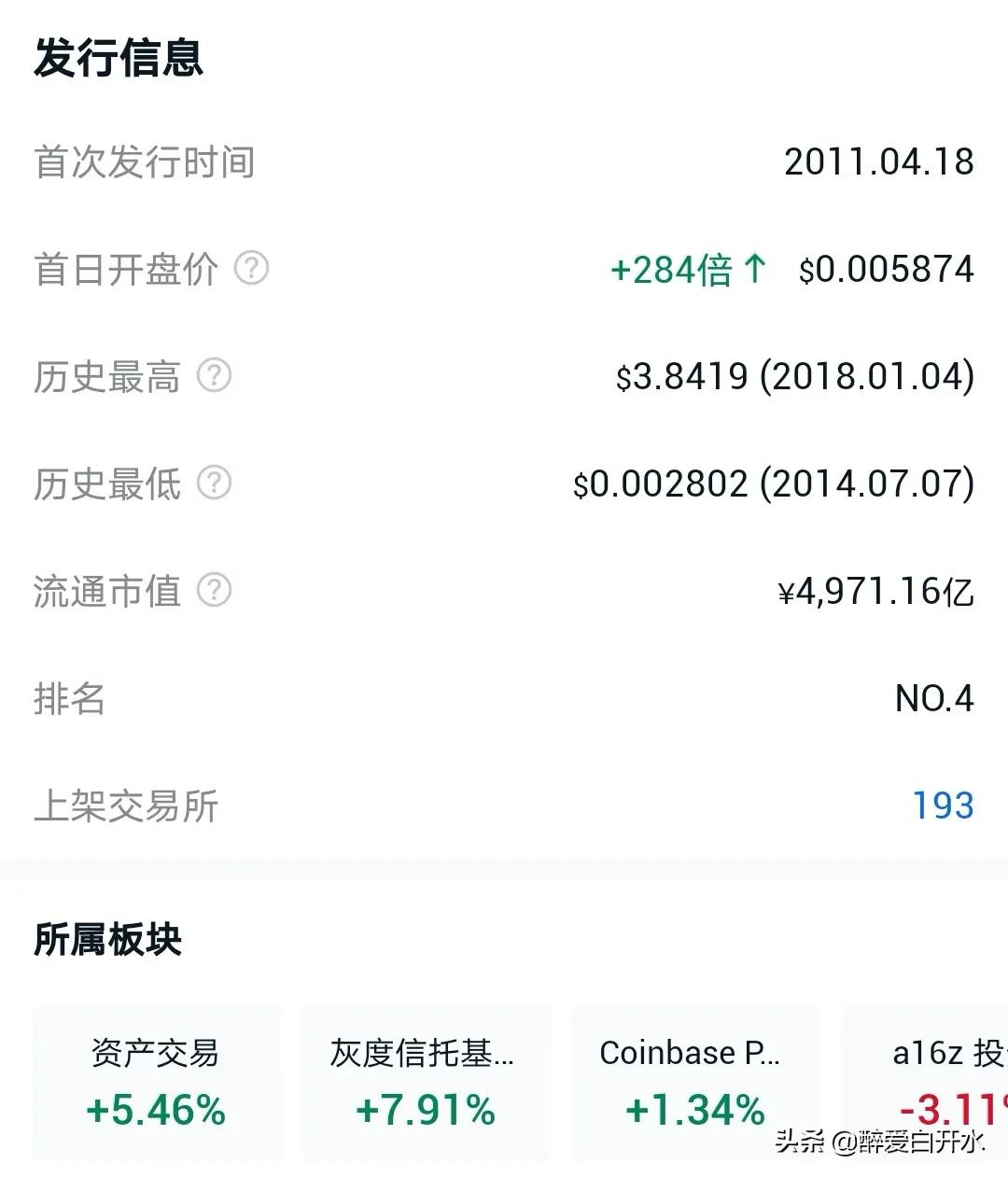1008x1177 pixels.
Task: Open the 灰度信托基 sector card
Action: pyautogui.click(x=426, y=1083)
